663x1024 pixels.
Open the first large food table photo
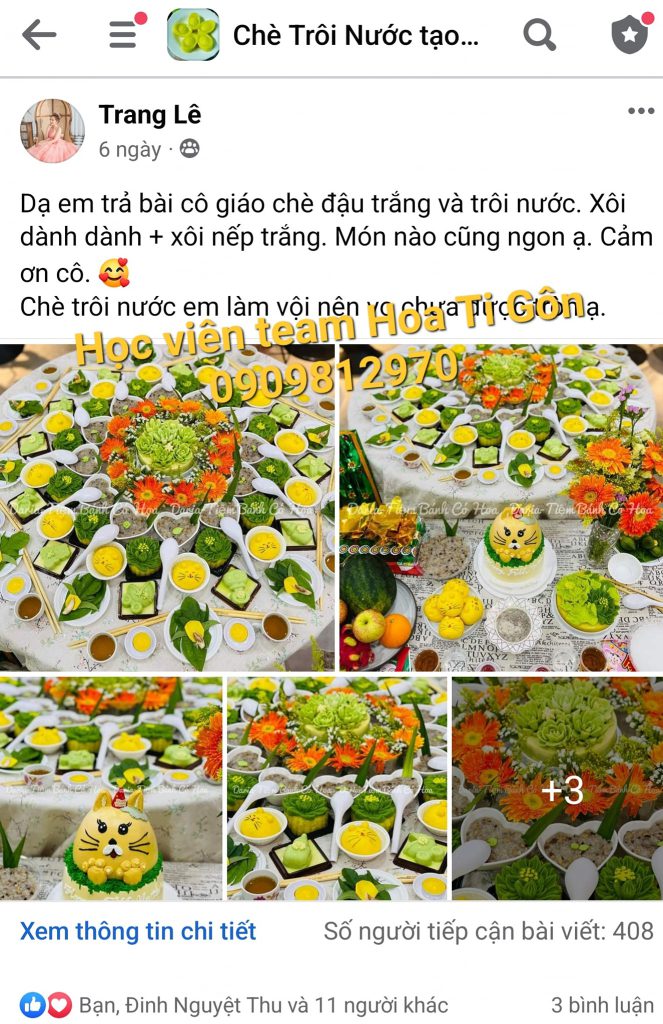[x=167, y=507]
